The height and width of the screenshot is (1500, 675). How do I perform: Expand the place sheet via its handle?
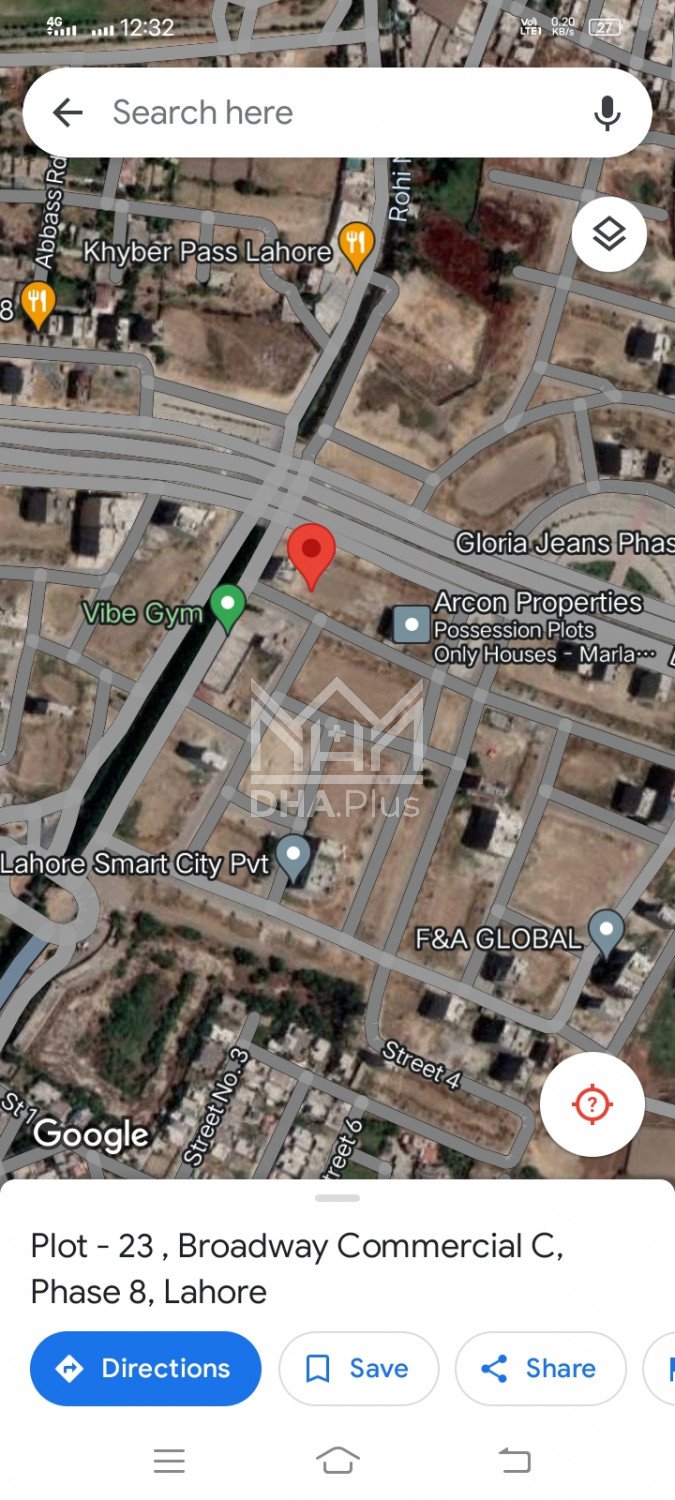click(x=337, y=1197)
